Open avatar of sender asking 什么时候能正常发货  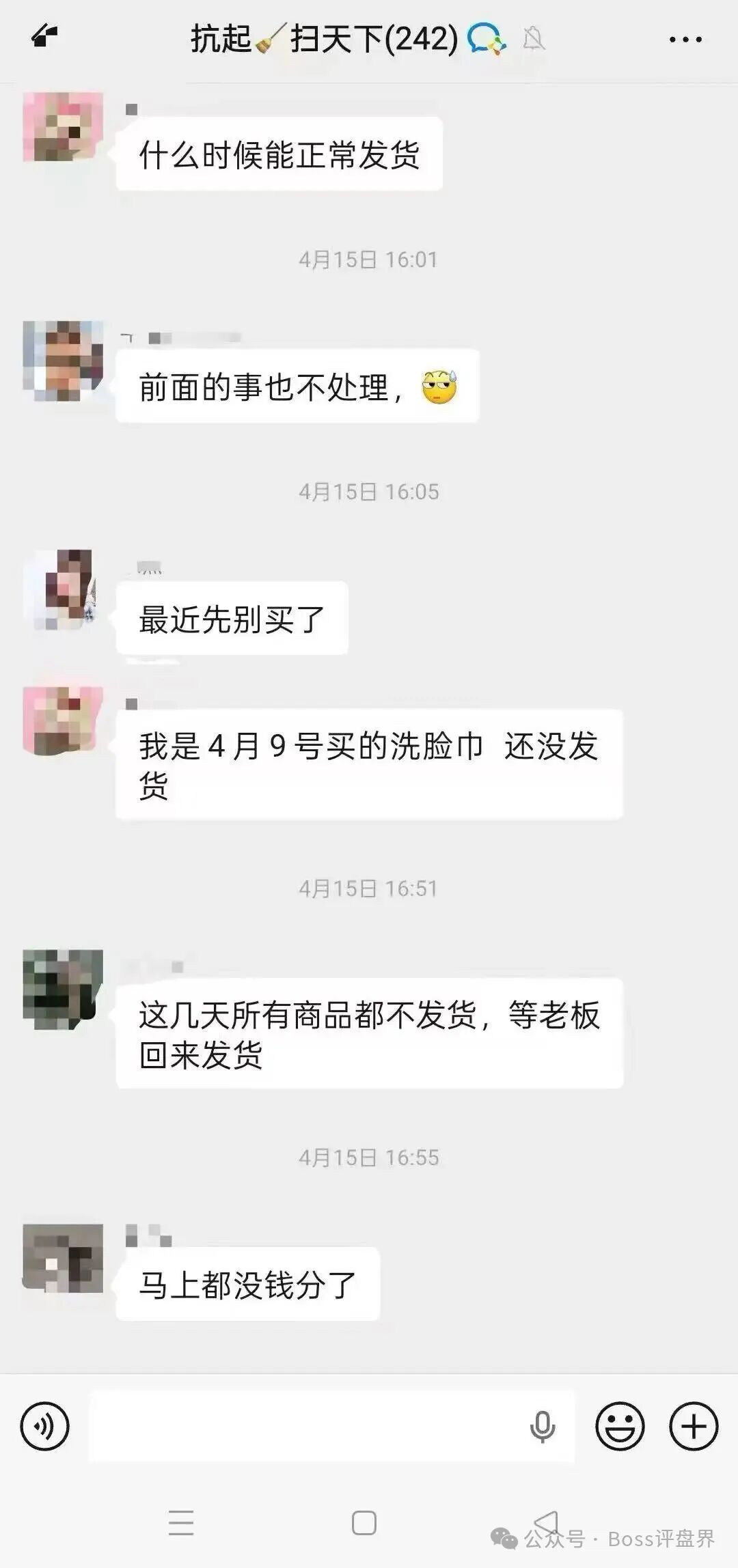(x=63, y=128)
